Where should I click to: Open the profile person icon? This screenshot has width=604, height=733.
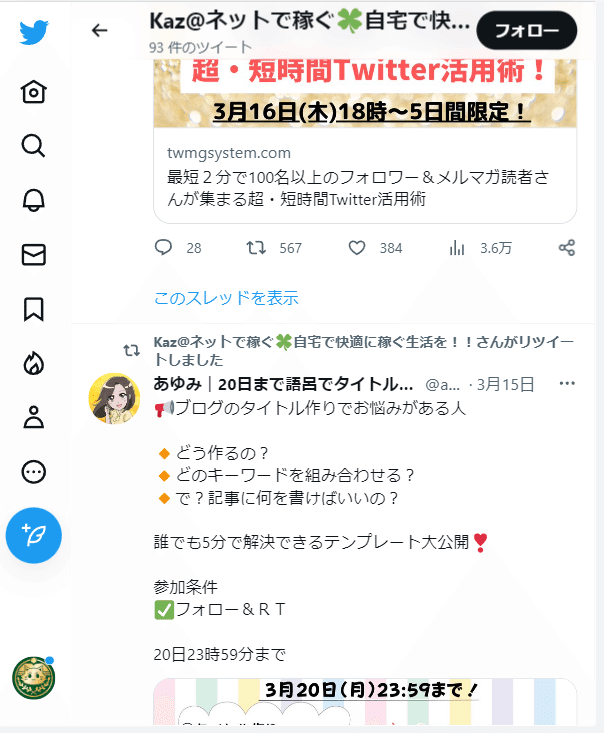34,418
